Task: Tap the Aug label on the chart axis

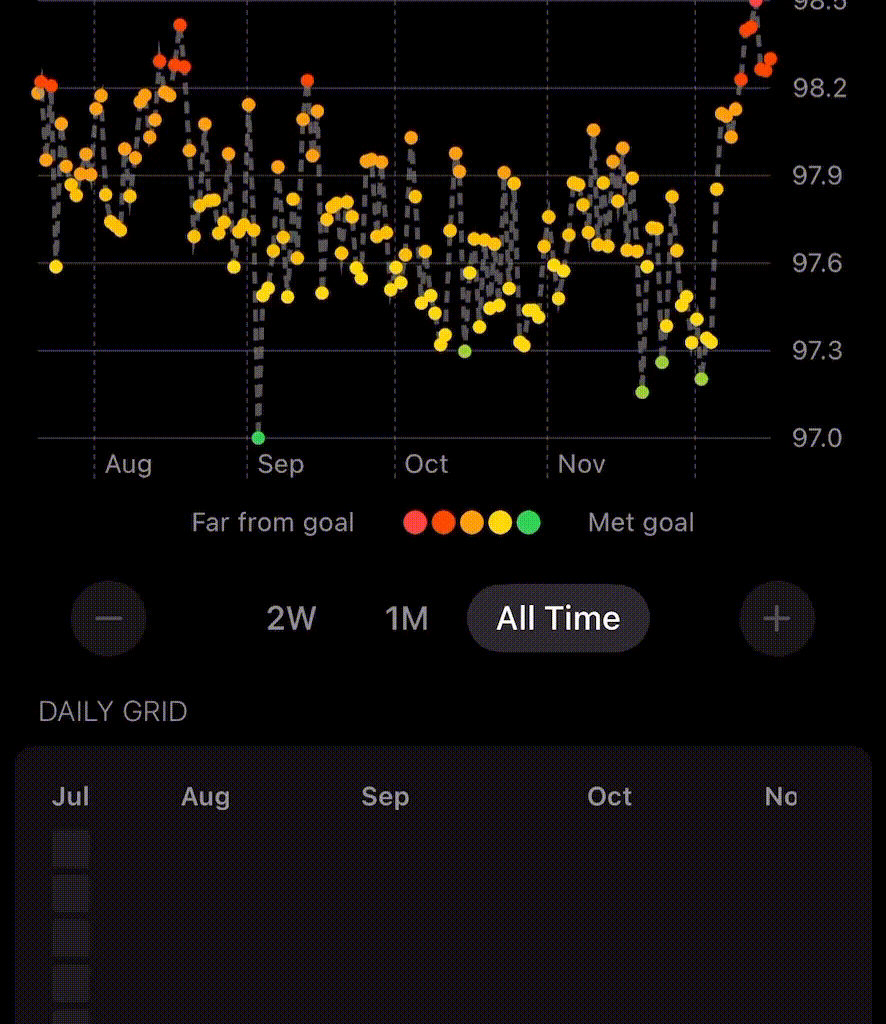Action: (128, 464)
